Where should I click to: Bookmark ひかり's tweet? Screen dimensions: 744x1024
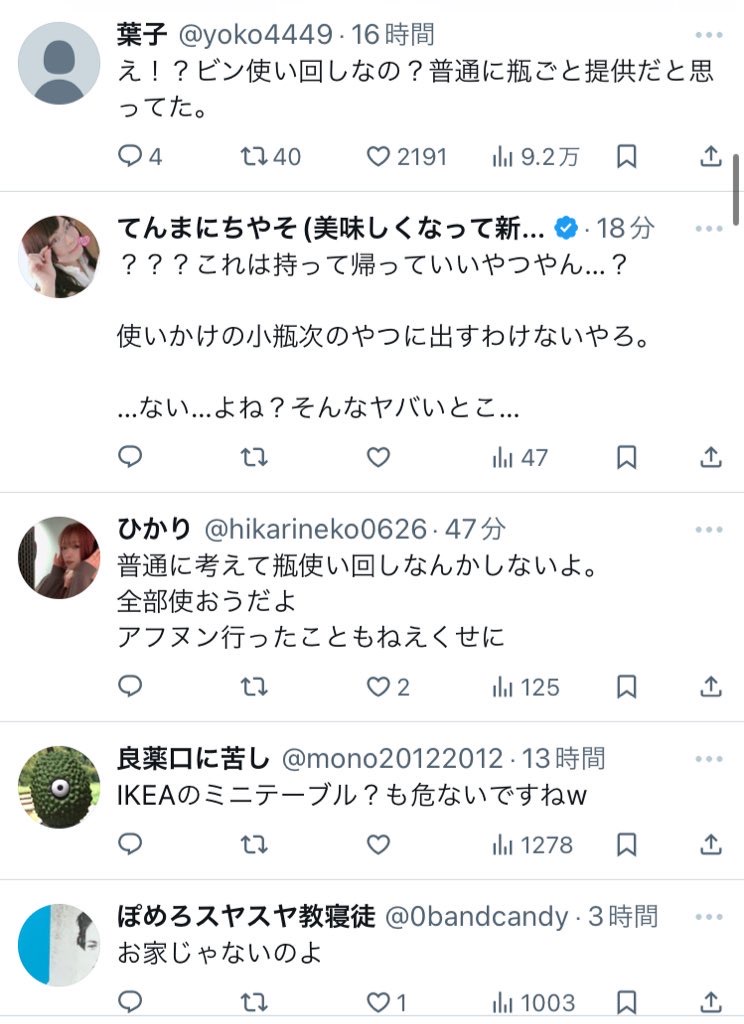tap(626, 687)
